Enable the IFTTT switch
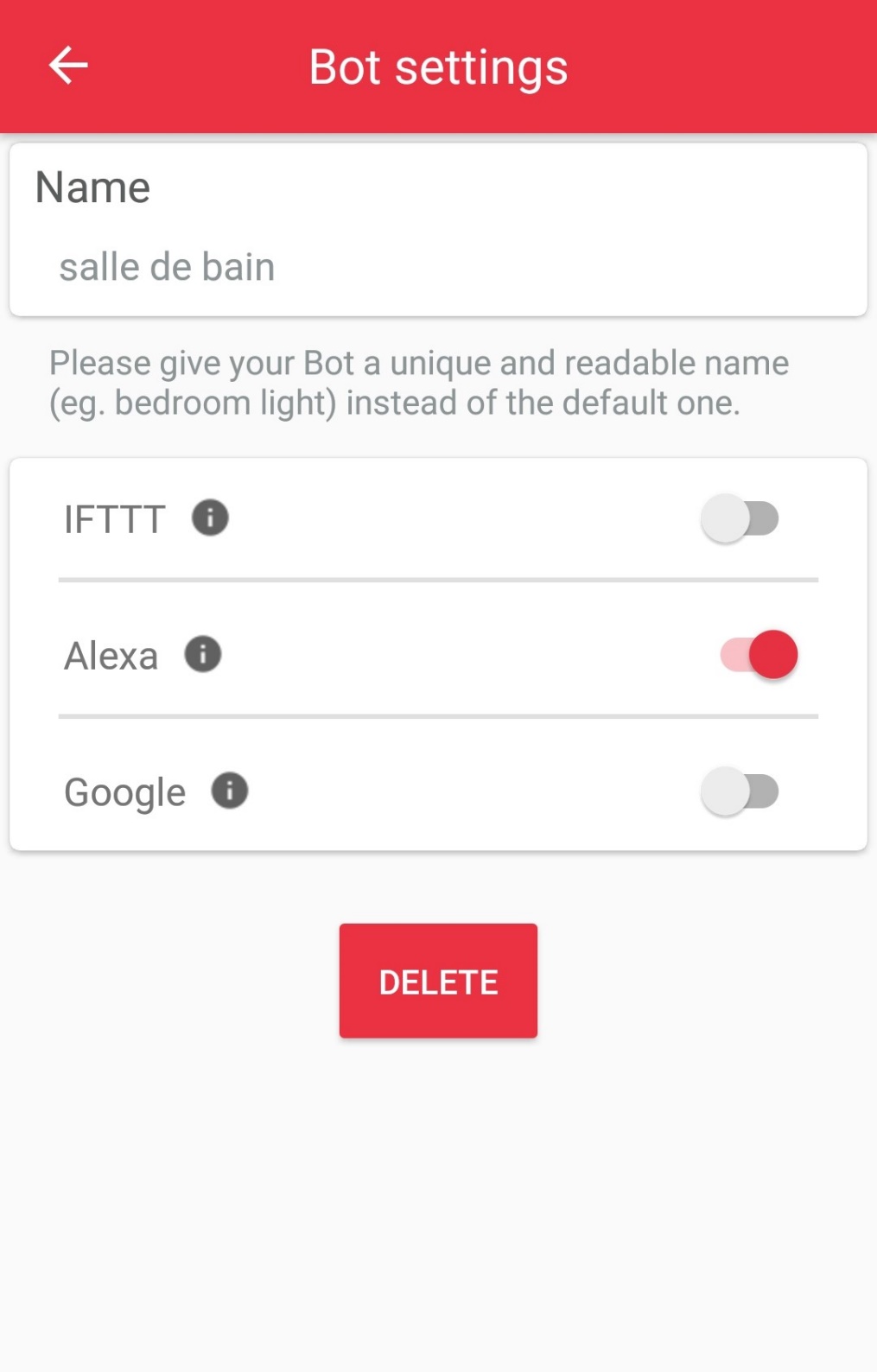Viewport: 877px width, 1372px height. click(x=740, y=518)
